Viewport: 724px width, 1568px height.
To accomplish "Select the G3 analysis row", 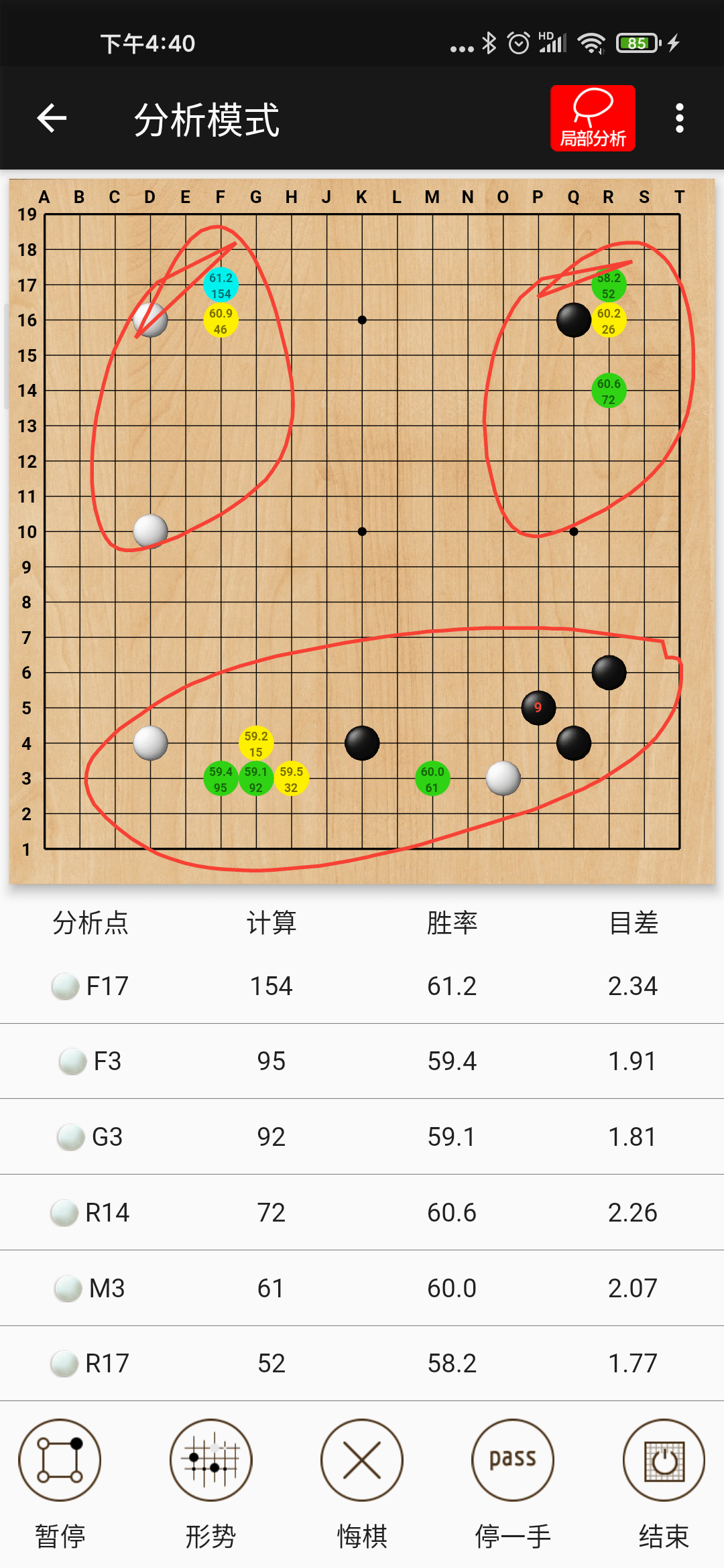I will tap(362, 1136).
